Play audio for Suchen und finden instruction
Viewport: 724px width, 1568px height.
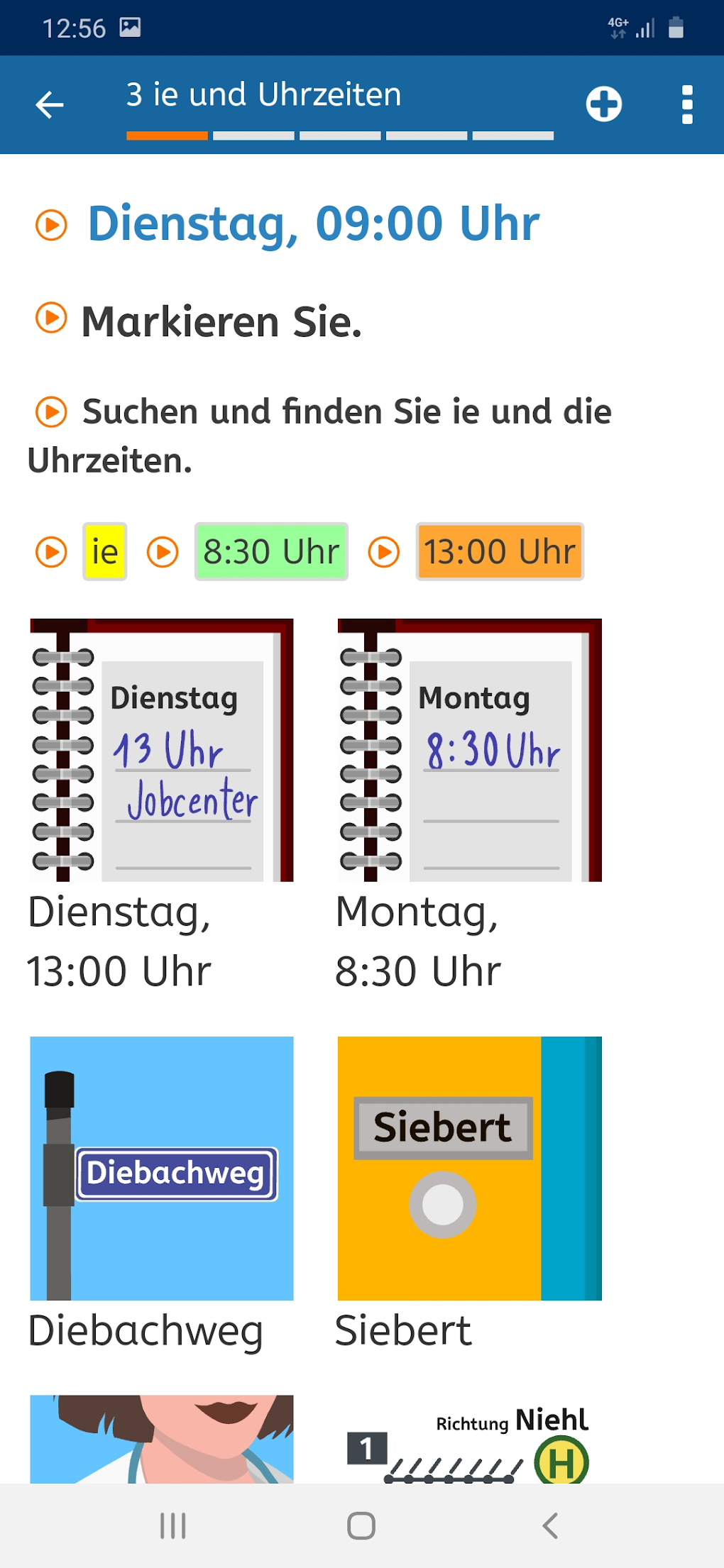51,412
